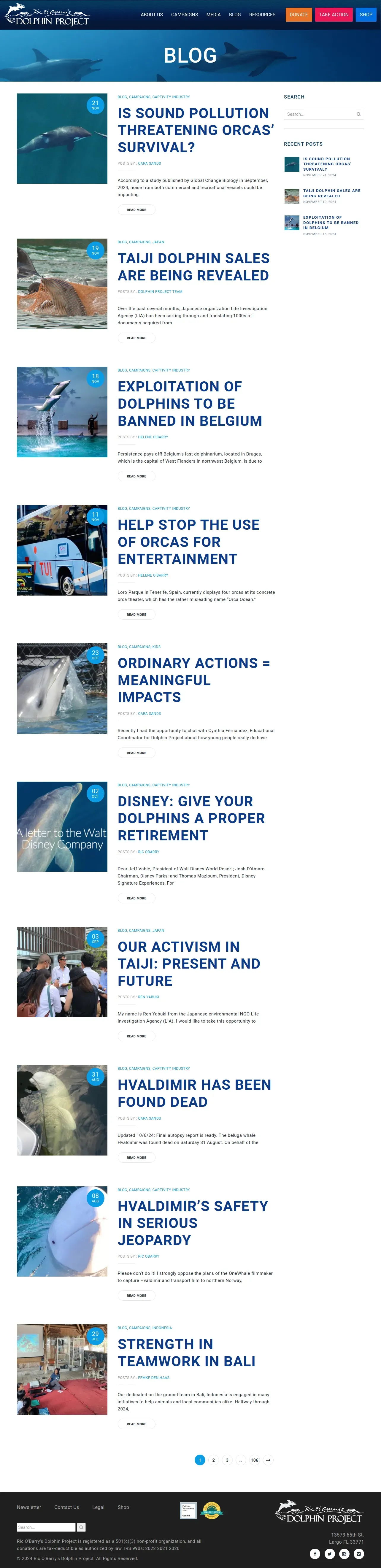
Task: Focus the sidebar search field
Action: 320,115
